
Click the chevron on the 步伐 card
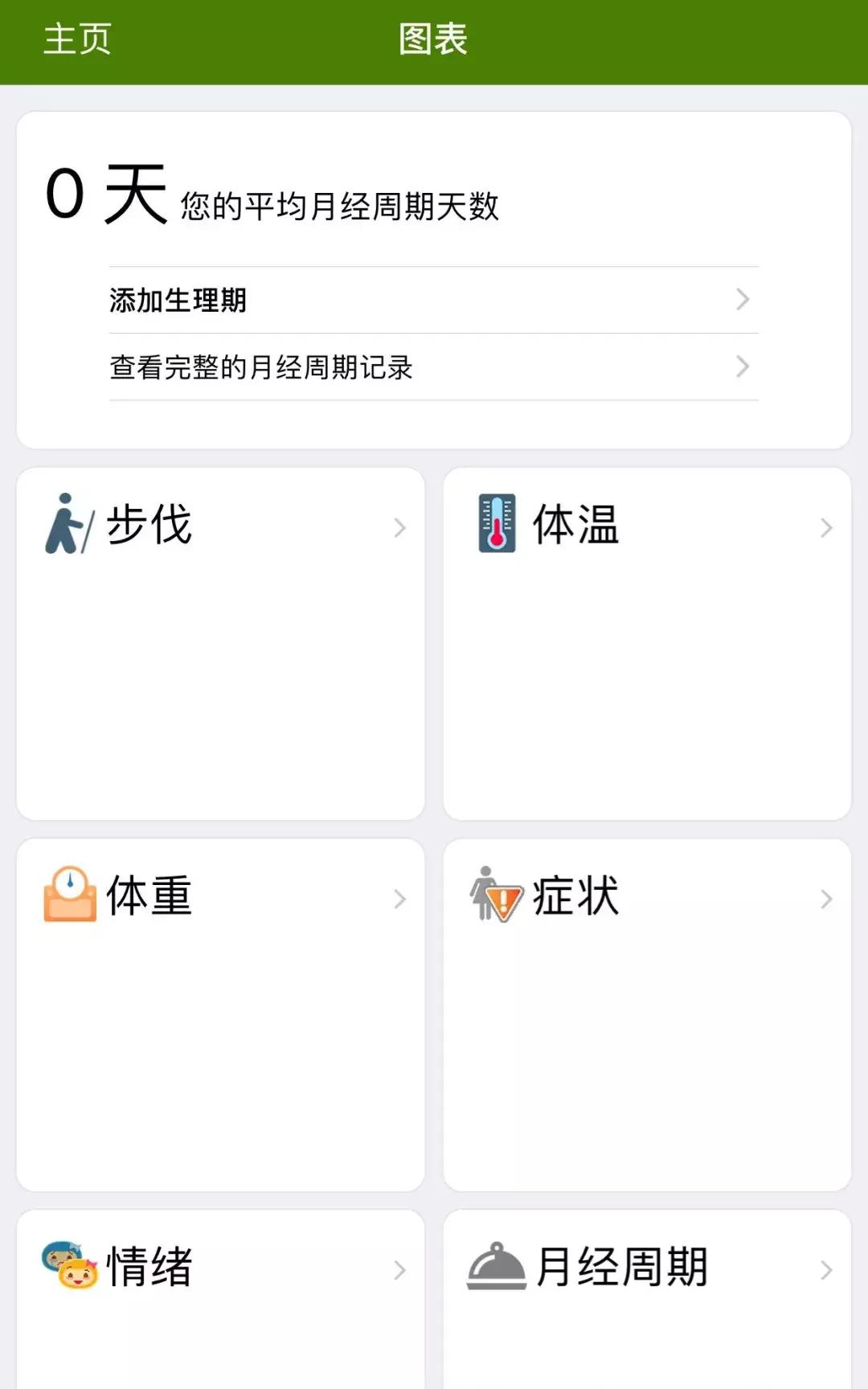pos(399,528)
